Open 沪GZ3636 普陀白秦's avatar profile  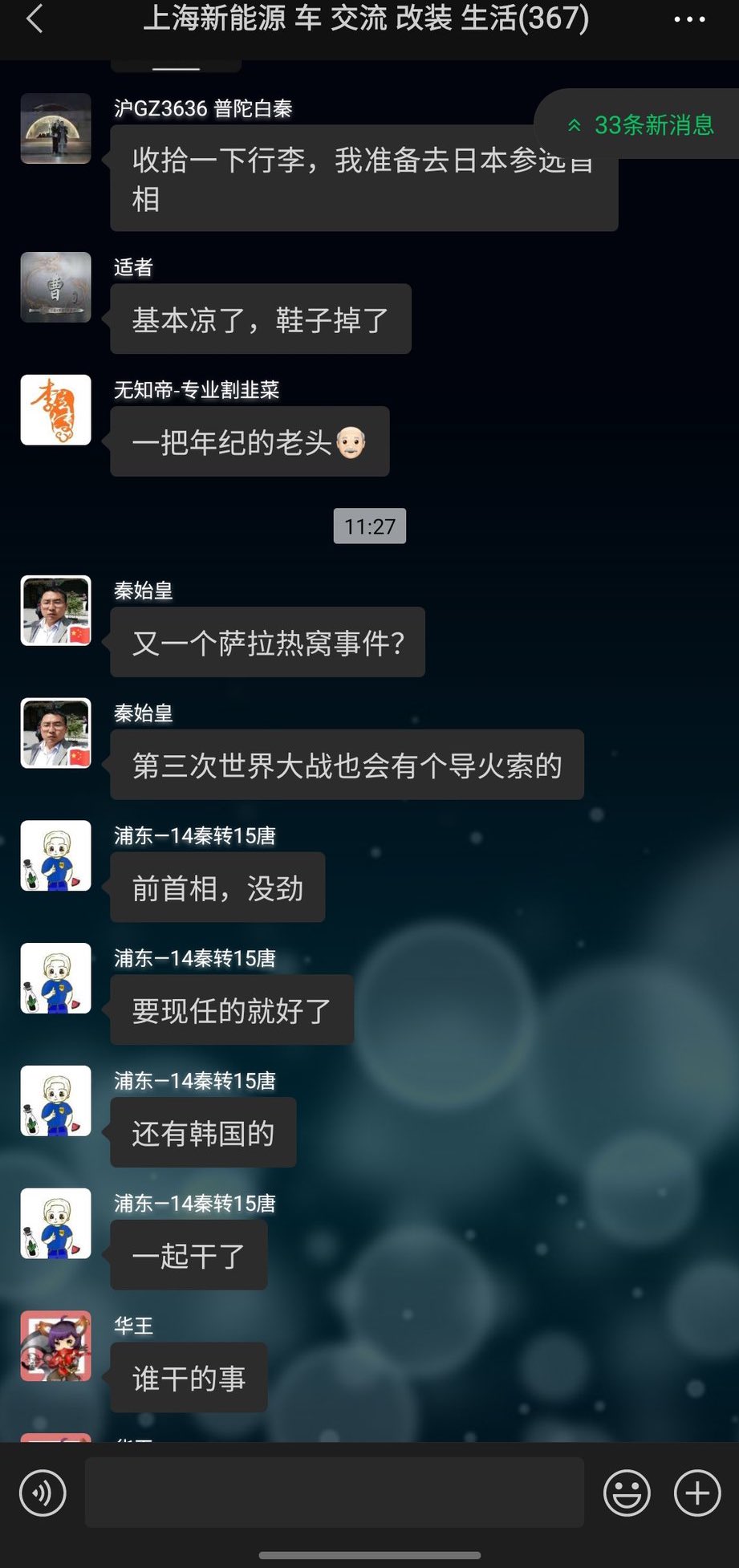(55, 128)
